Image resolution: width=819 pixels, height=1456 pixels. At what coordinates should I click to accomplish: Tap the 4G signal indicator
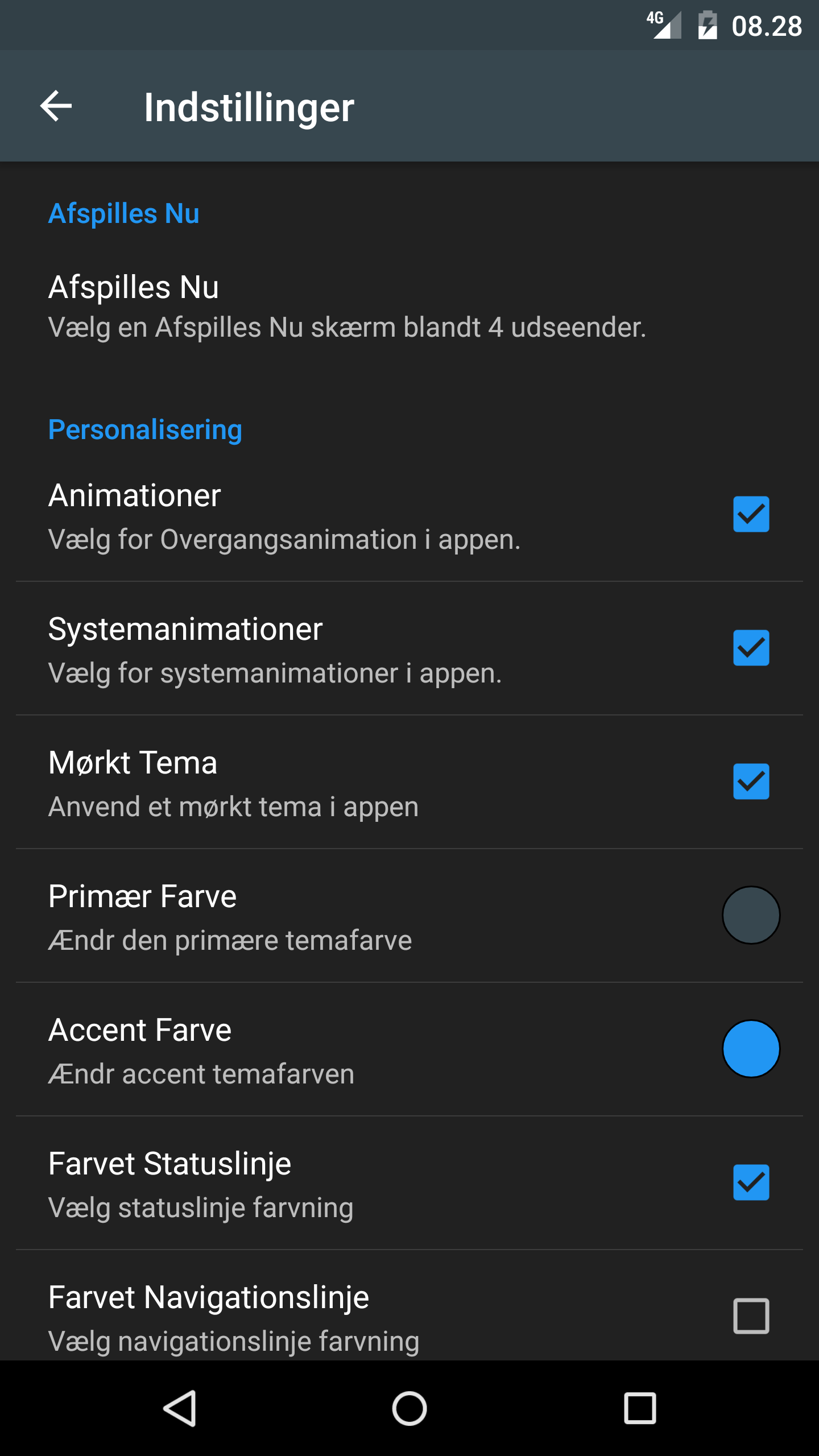[x=664, y=24]
